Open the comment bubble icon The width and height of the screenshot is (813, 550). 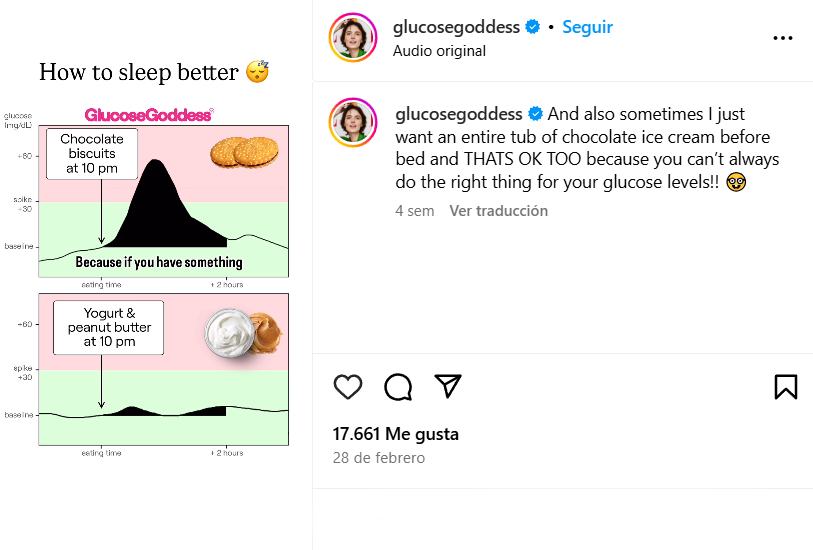(398, 387)
